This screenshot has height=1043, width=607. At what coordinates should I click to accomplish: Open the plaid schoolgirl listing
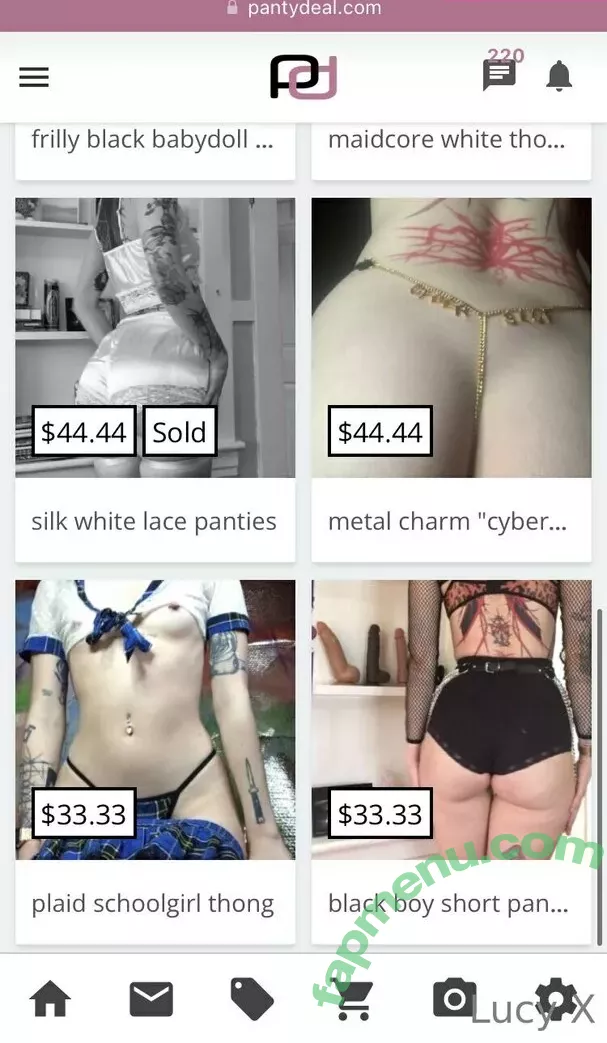153,903
